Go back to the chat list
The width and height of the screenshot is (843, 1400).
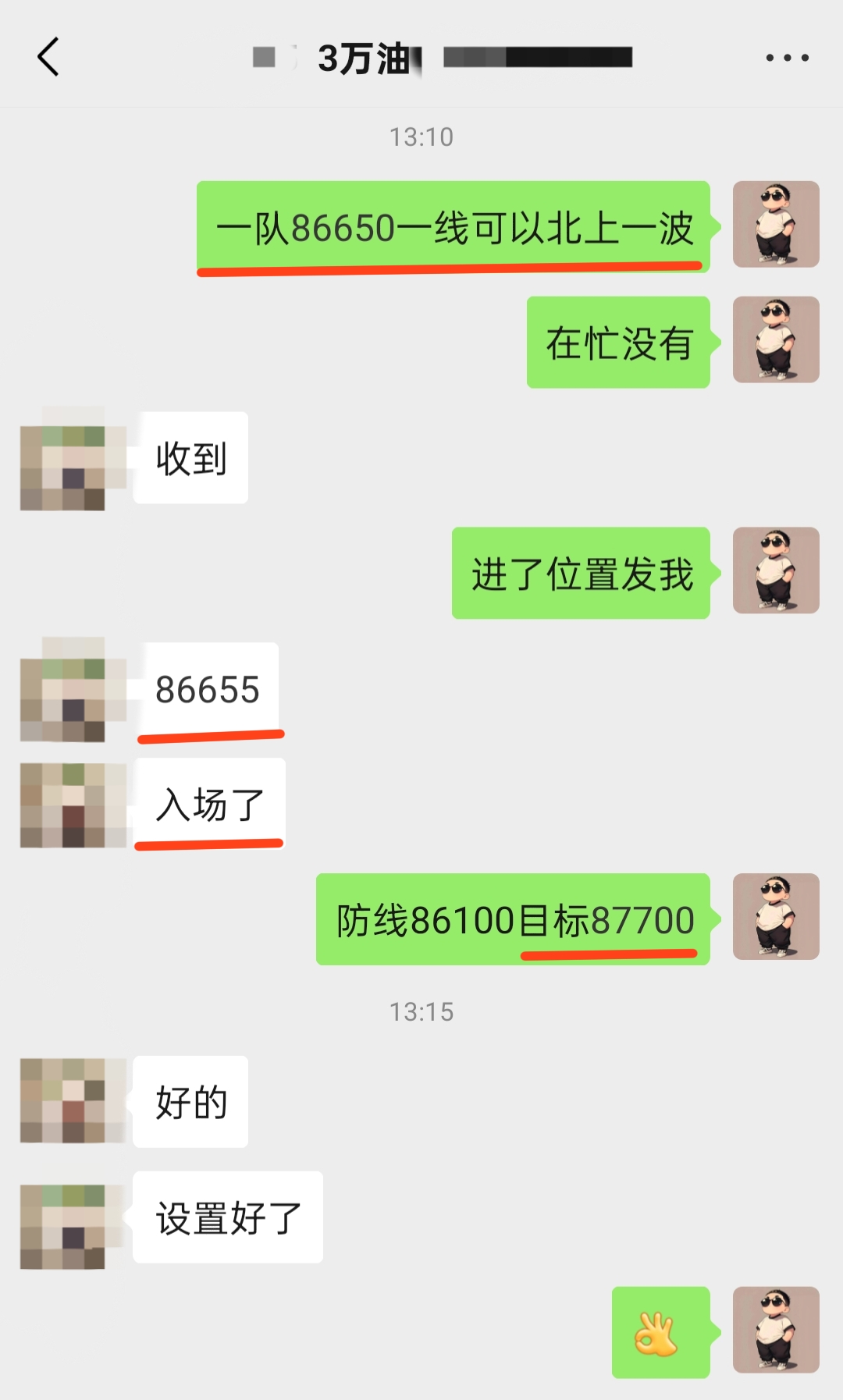[x=48, y=57]
